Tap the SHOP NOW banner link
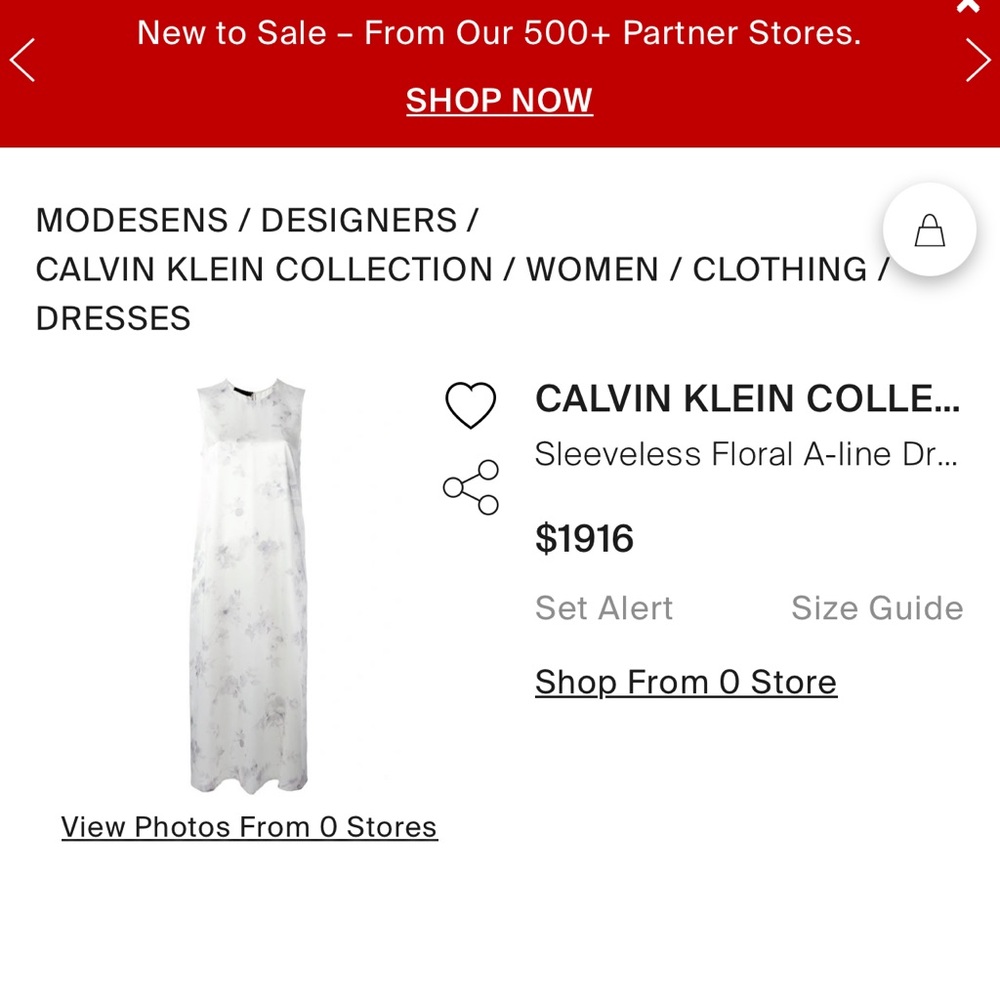The height and width of the screenshot is (1000, 1000). 499,100
